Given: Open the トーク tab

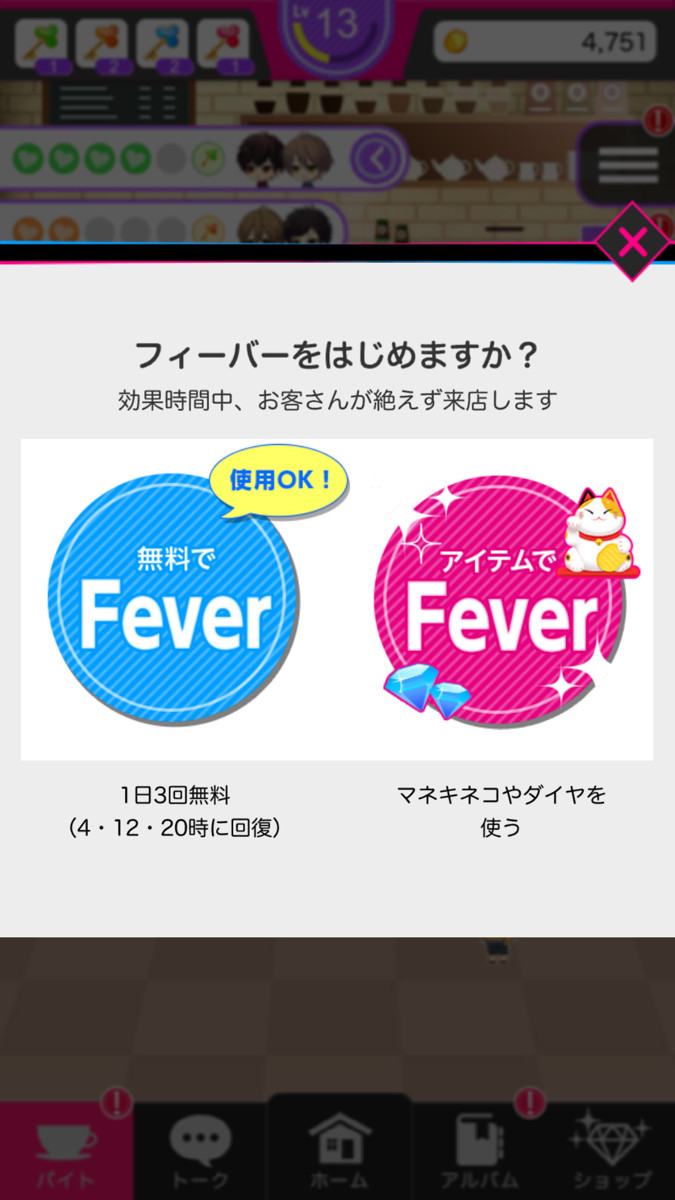Looking at the screenshot, I should click(200, 1153).
